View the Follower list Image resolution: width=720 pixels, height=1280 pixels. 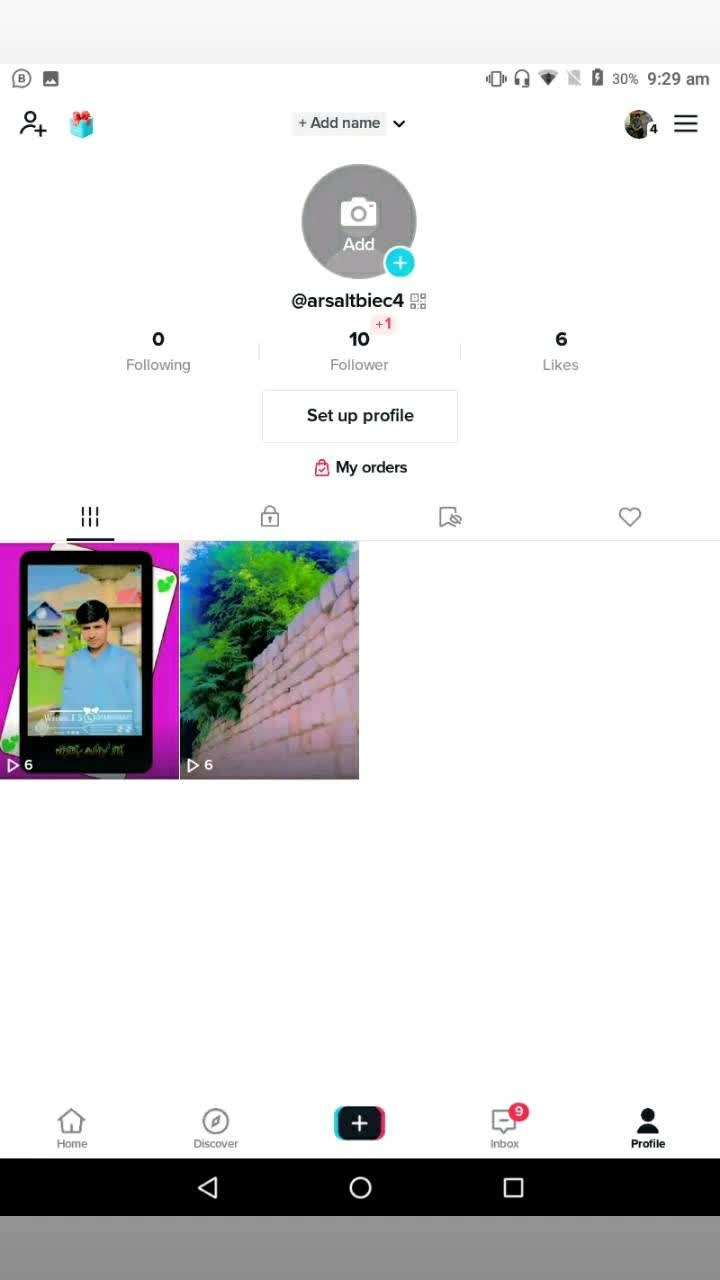click(359, 351)
